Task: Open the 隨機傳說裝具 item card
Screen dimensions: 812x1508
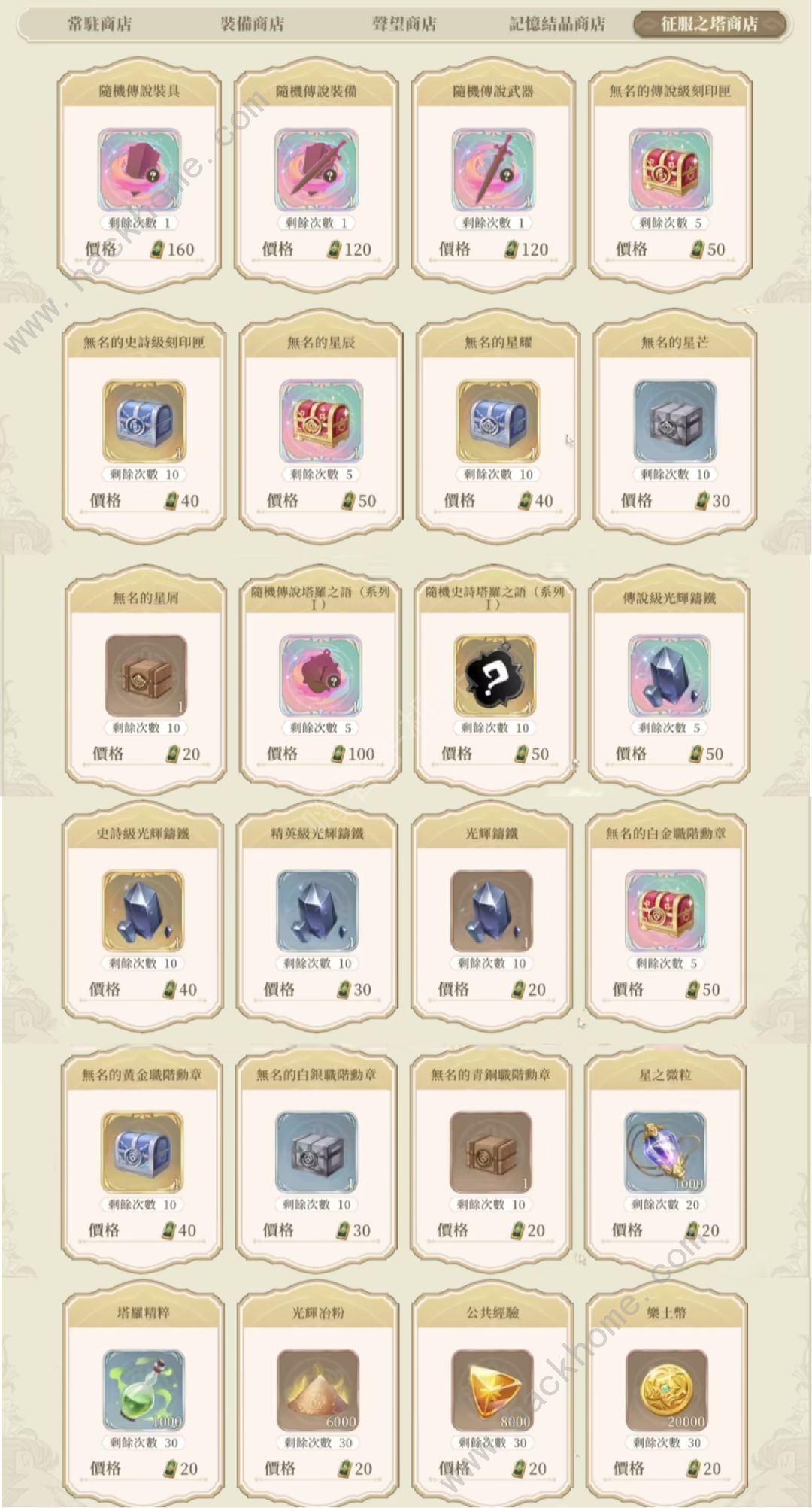Action: point(140,176)
